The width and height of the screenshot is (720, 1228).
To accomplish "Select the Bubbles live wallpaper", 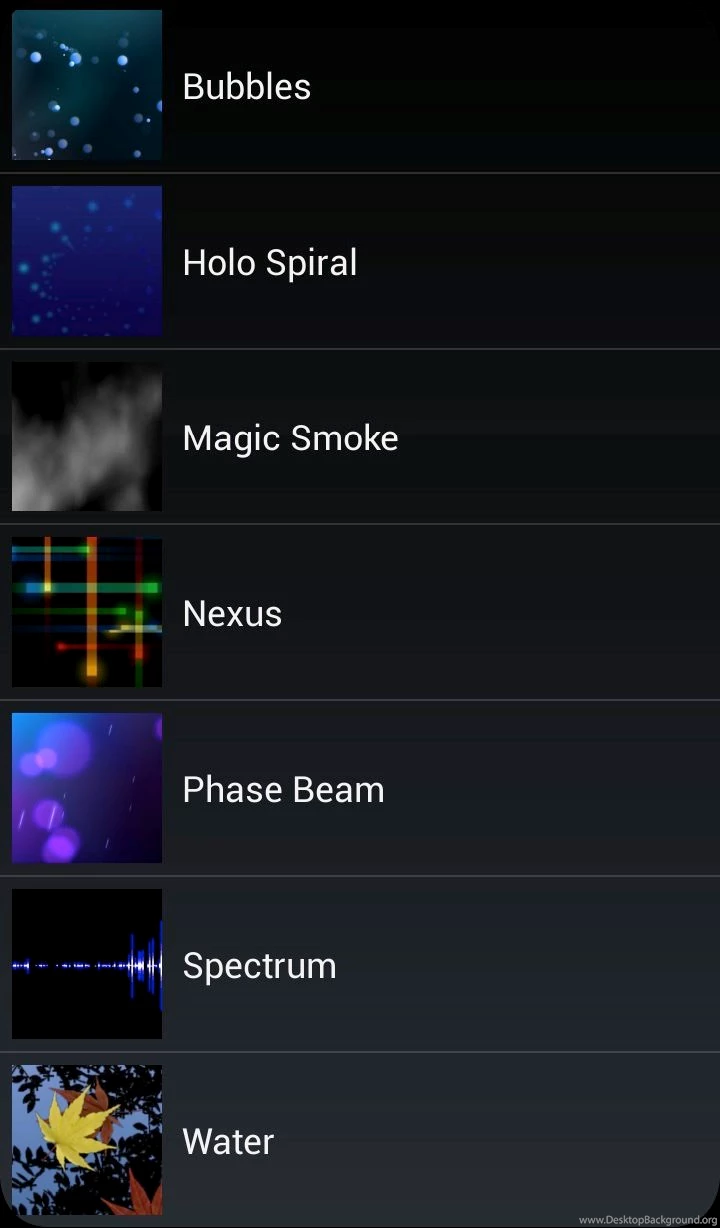I will (246, 87).
